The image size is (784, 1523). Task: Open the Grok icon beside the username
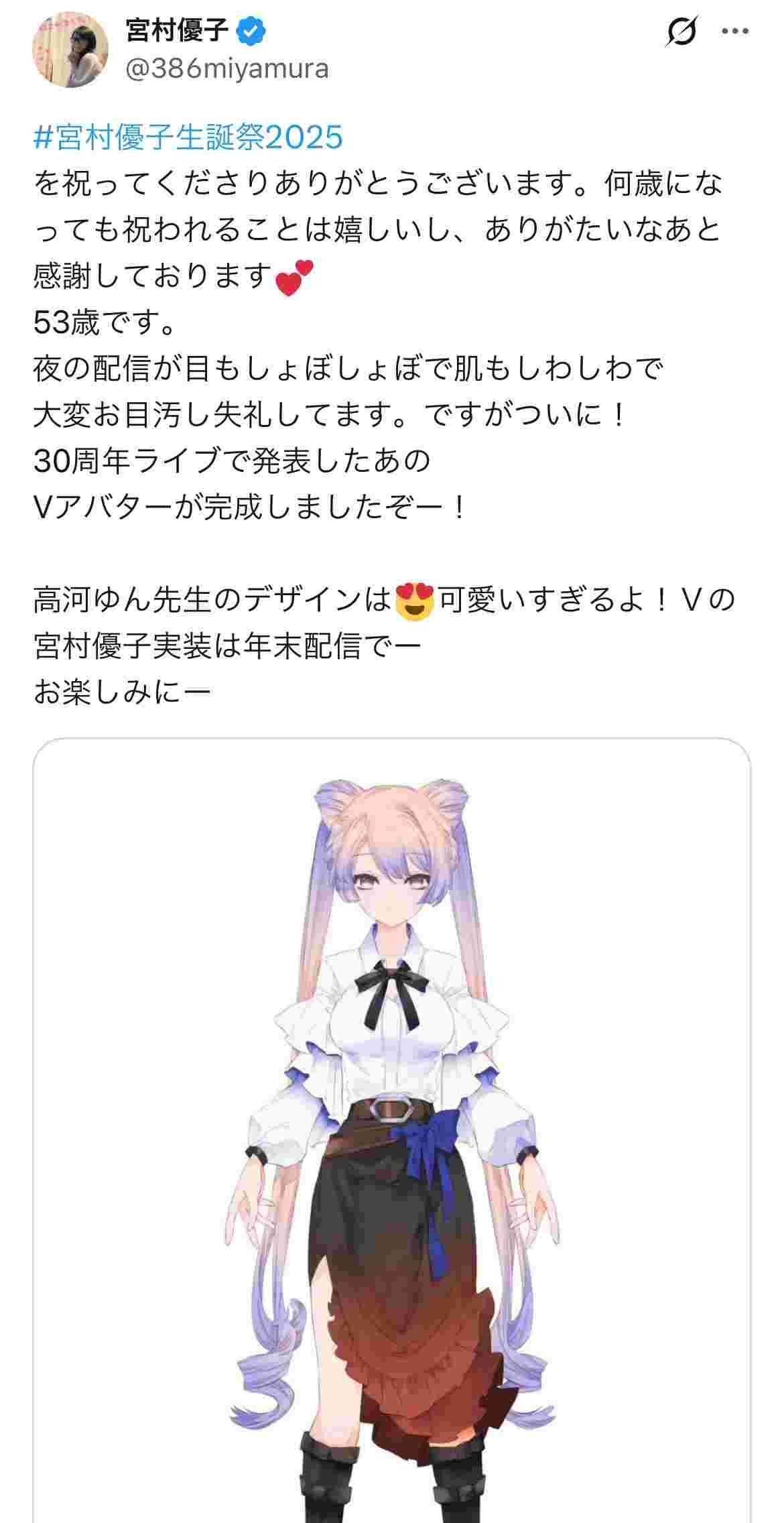pos(681,32)
